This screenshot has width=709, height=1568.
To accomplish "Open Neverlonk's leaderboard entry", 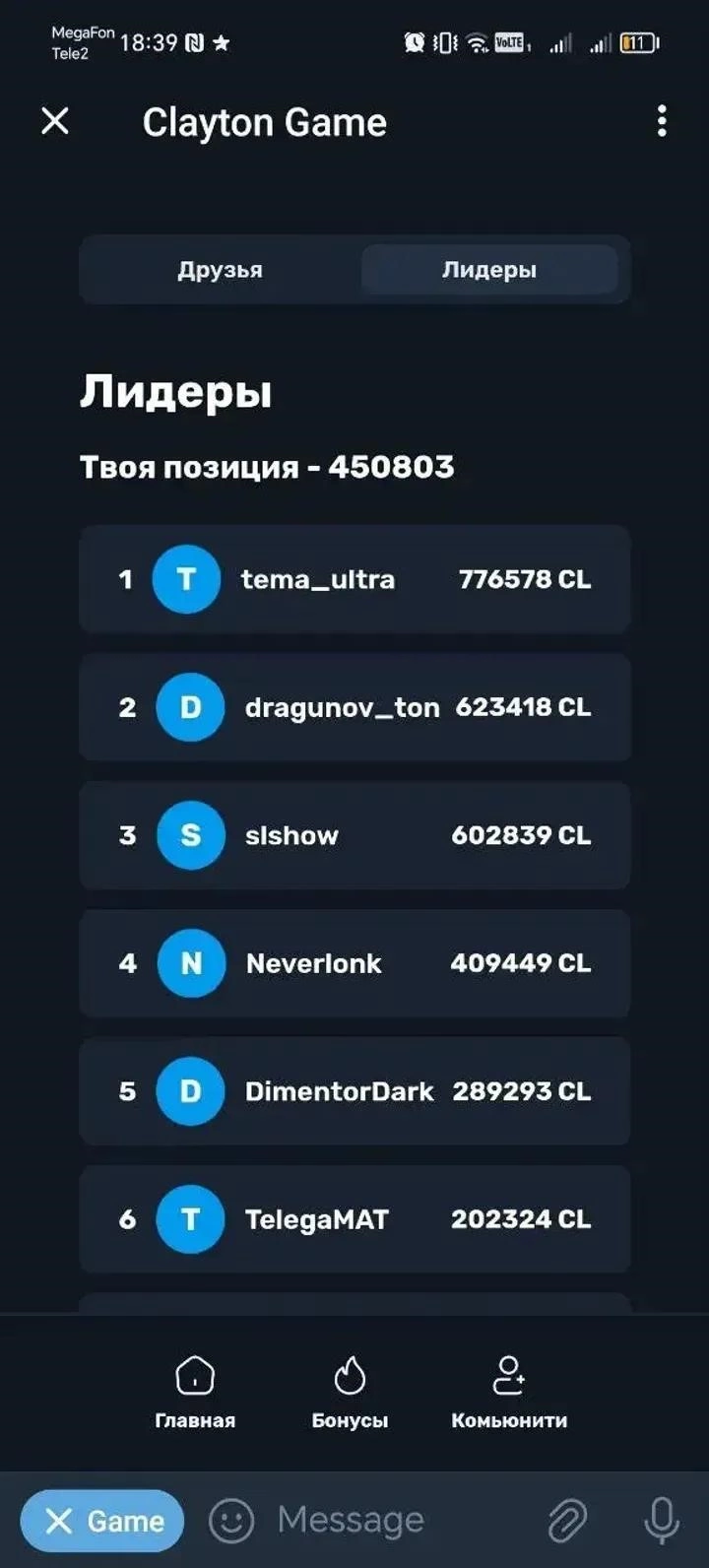I will coord(354,963).
